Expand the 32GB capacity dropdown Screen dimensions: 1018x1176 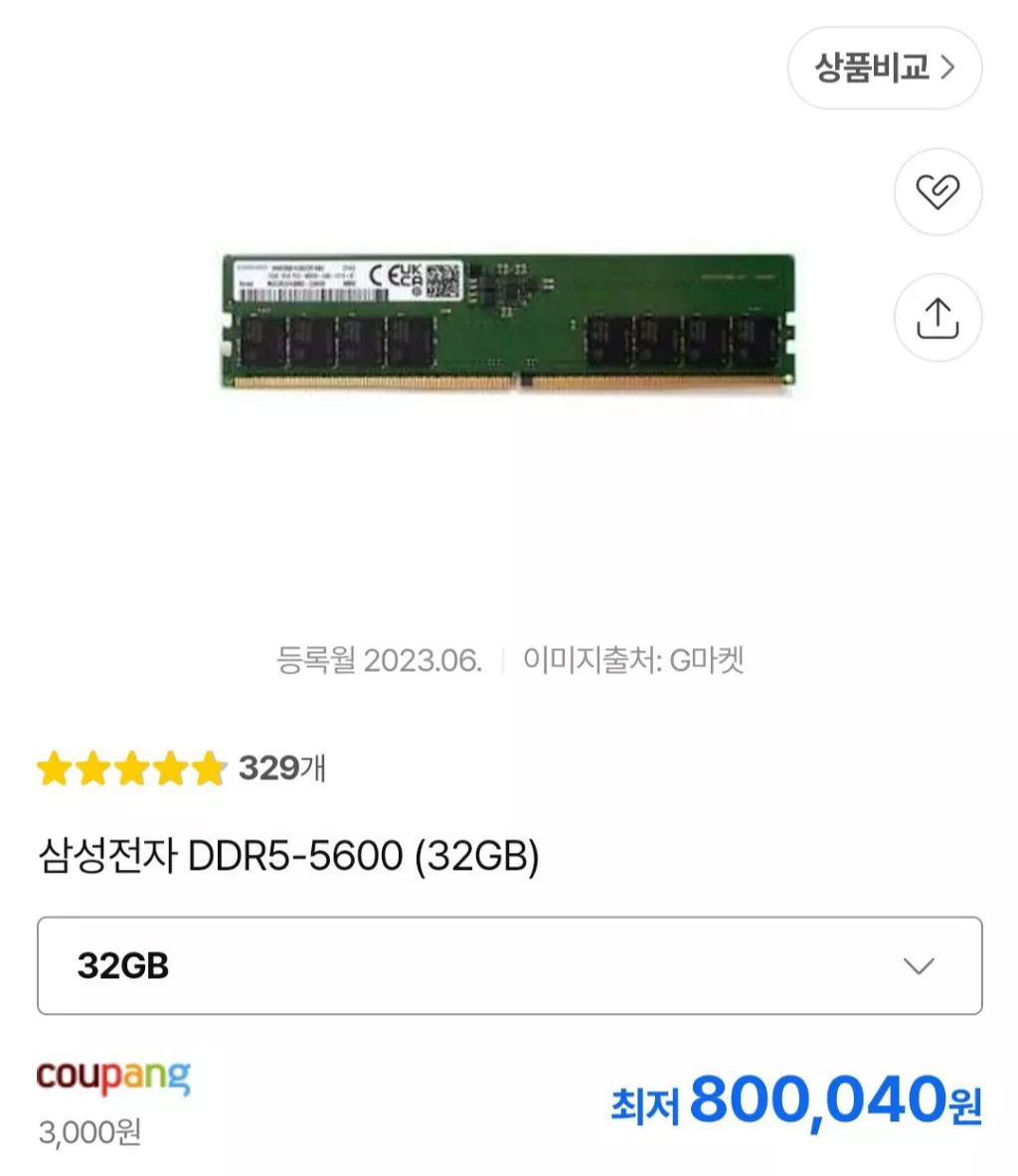coord(509,965)
